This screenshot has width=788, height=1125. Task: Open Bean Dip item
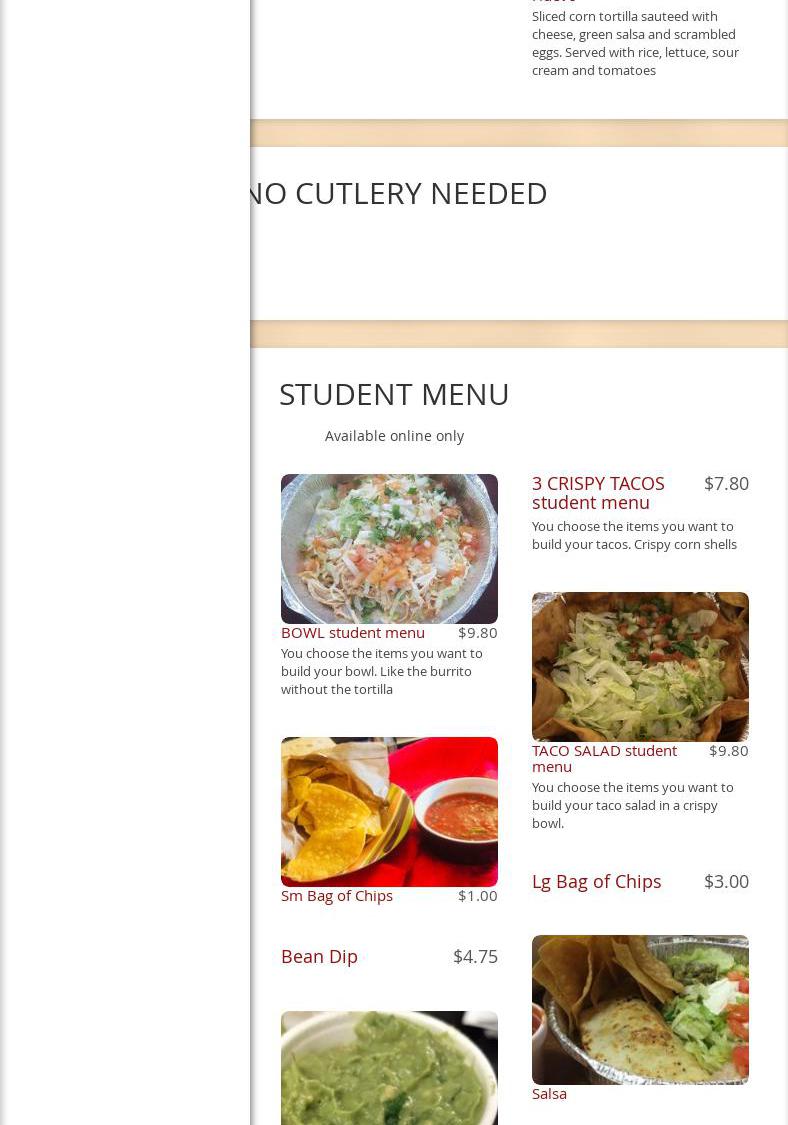tap(319, 956)
